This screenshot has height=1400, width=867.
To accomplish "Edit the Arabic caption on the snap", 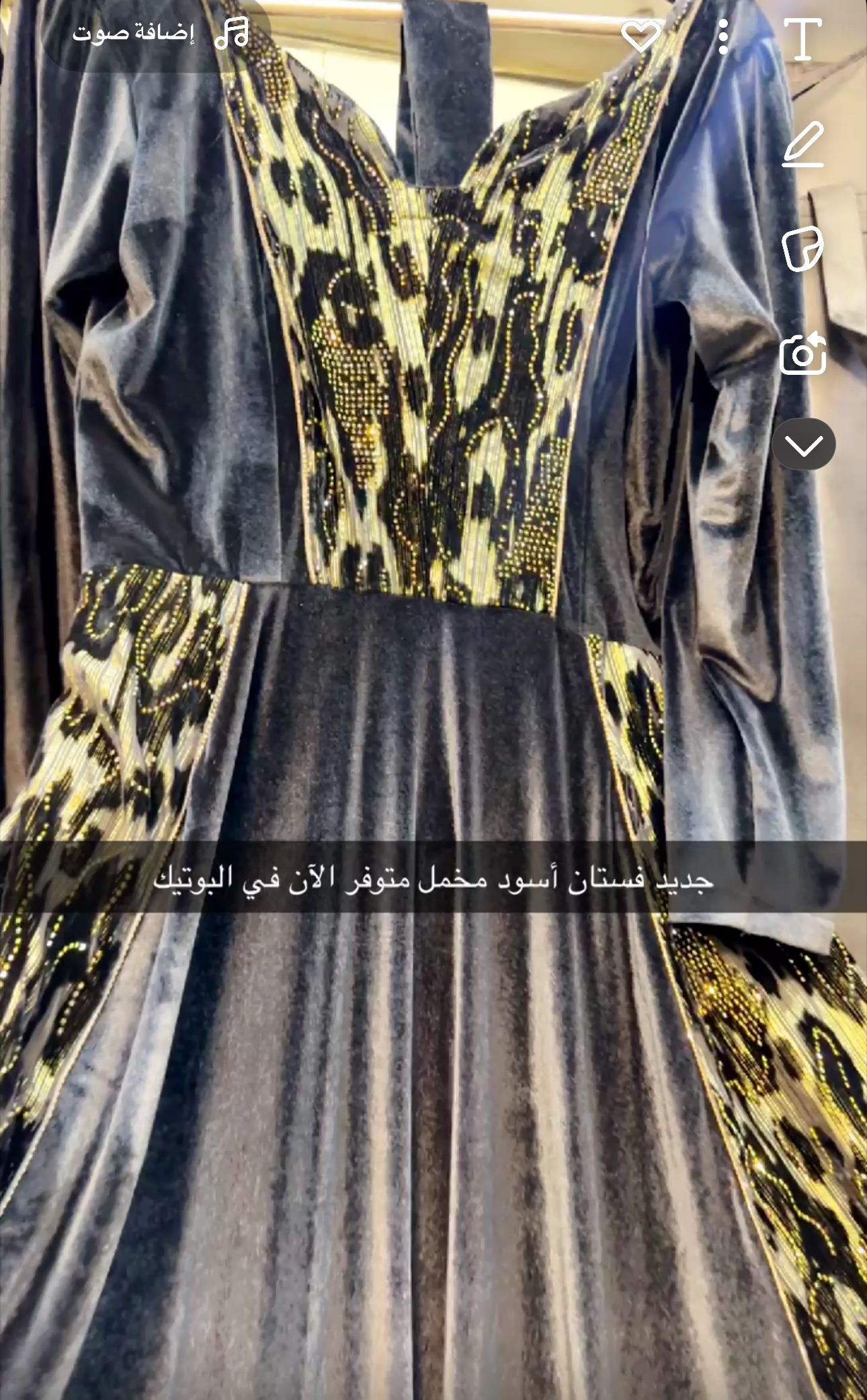I will (433, 879).
